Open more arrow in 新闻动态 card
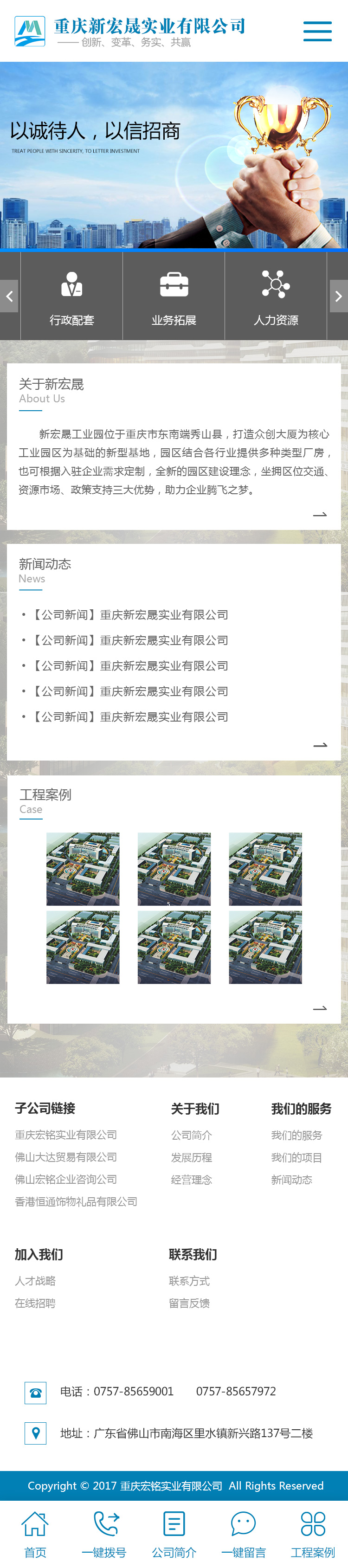The image size is (348, 1568). [319, 744]
